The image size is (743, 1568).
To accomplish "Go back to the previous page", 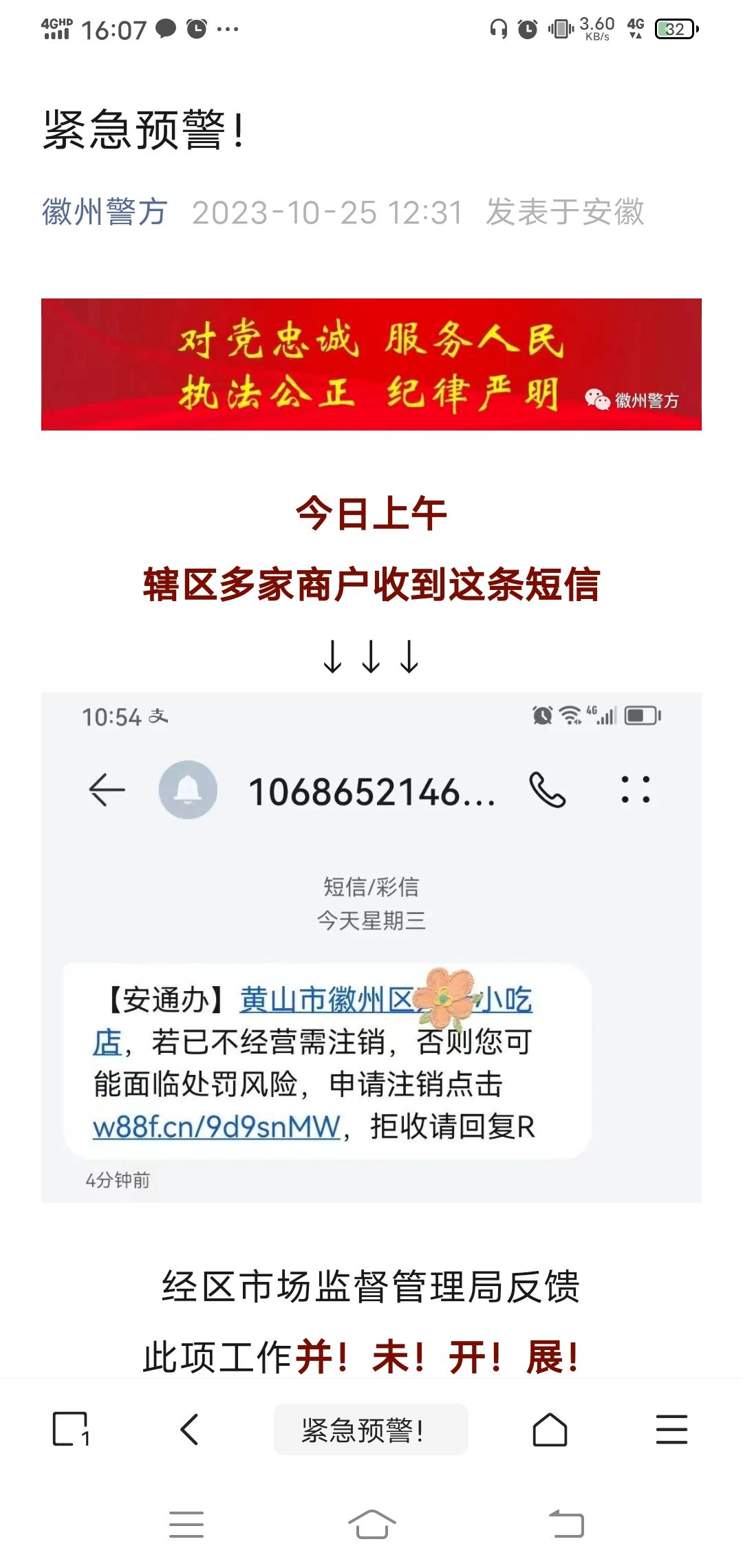I will pos(189,1429).
